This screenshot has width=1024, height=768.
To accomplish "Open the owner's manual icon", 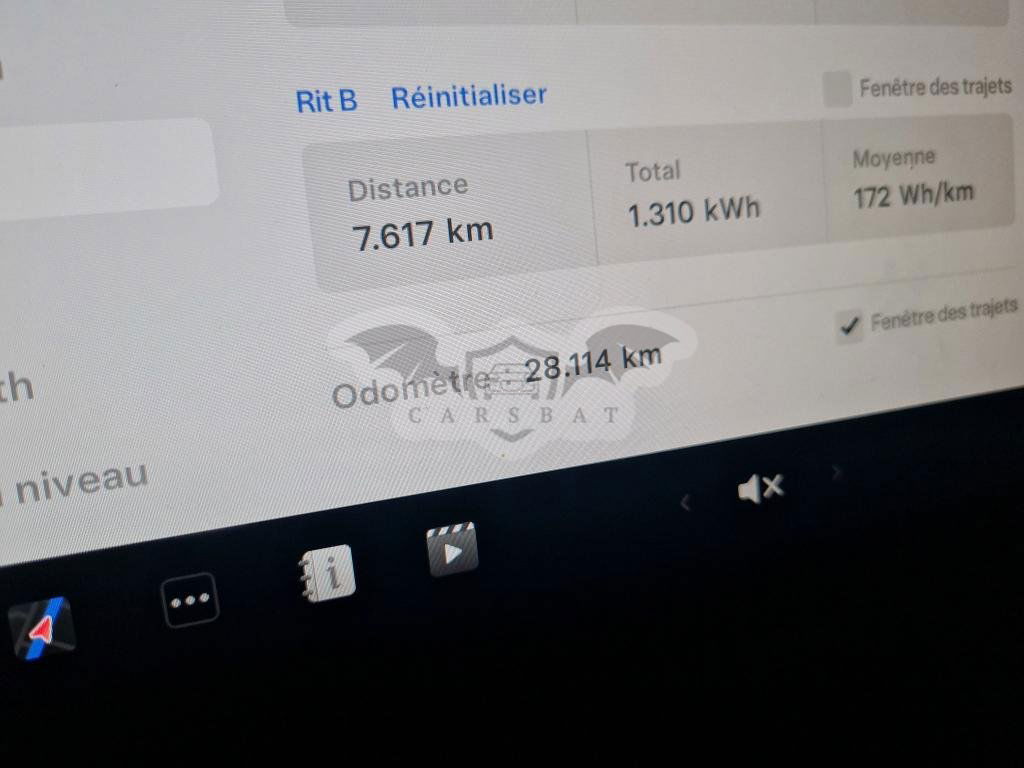I will (327, 573).
